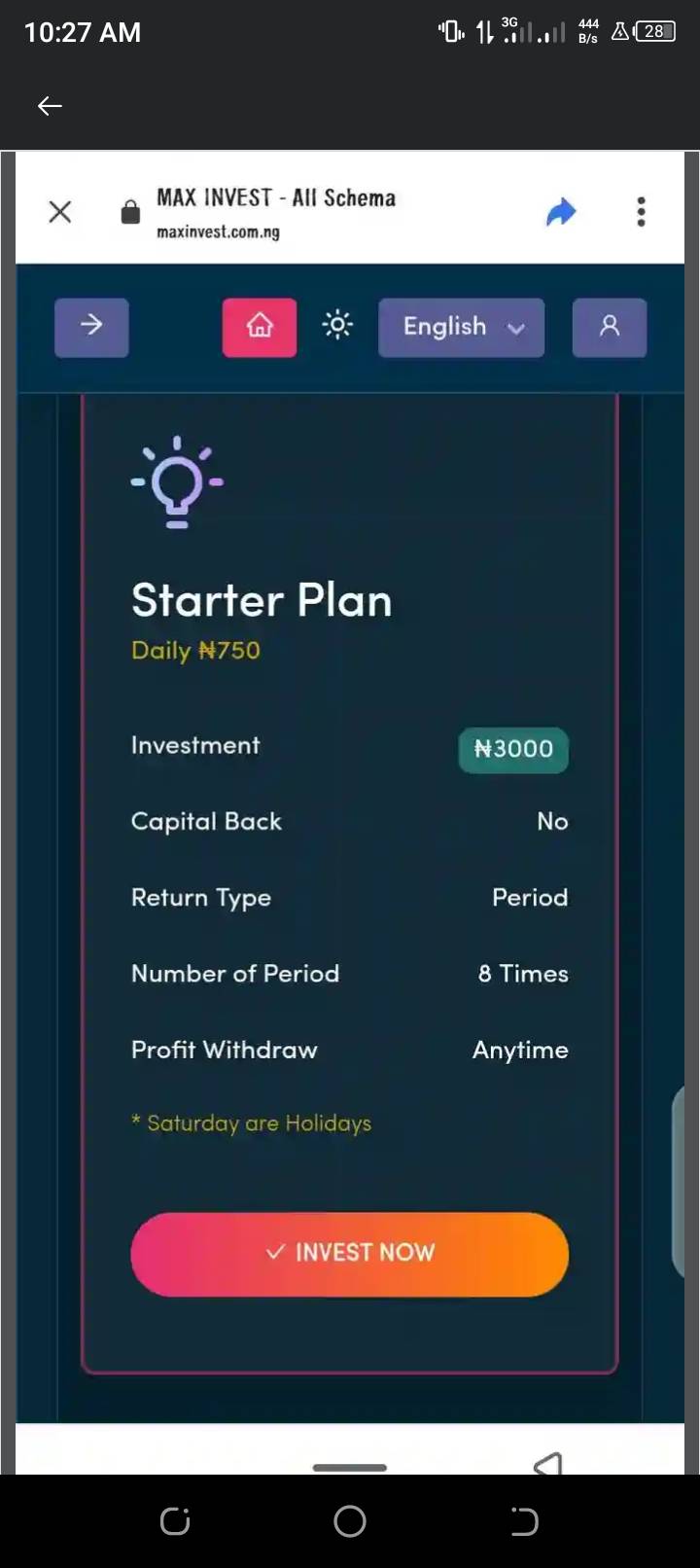Image resolution: width=700 pixels, height=1568 pixels.
Task: Go back with the top arrow
Action: pos(50,106)
